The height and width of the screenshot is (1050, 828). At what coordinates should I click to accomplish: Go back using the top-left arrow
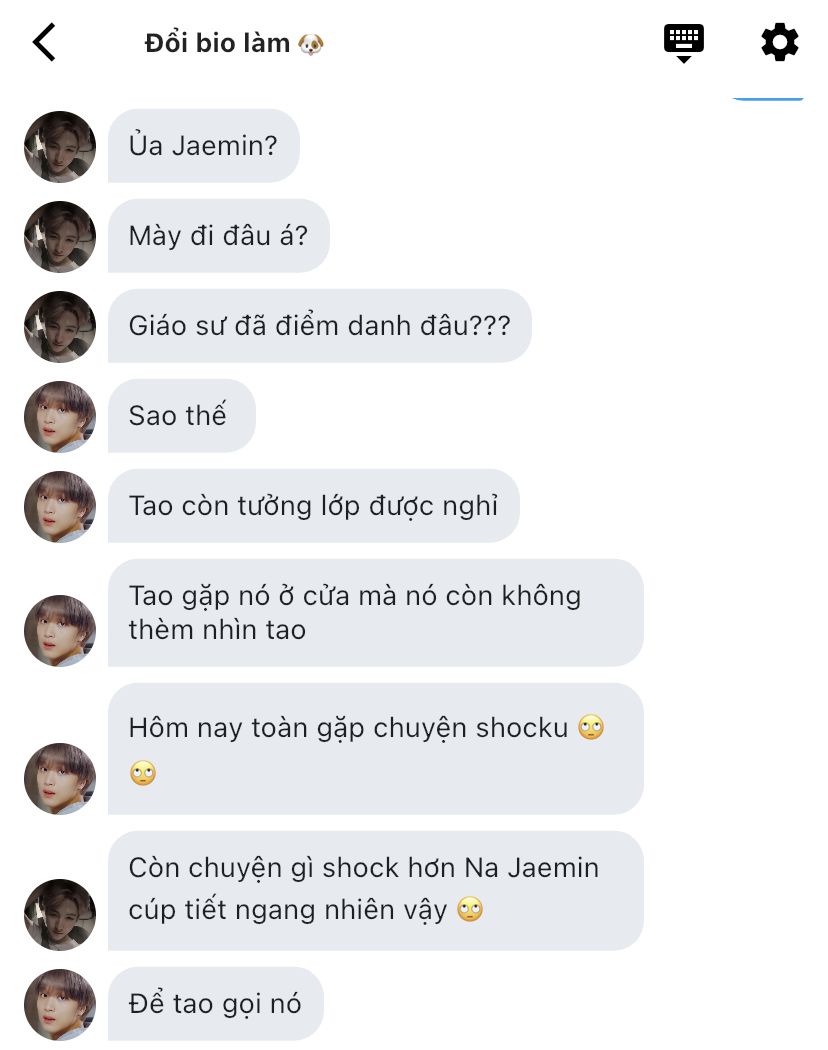click(44, 43)
